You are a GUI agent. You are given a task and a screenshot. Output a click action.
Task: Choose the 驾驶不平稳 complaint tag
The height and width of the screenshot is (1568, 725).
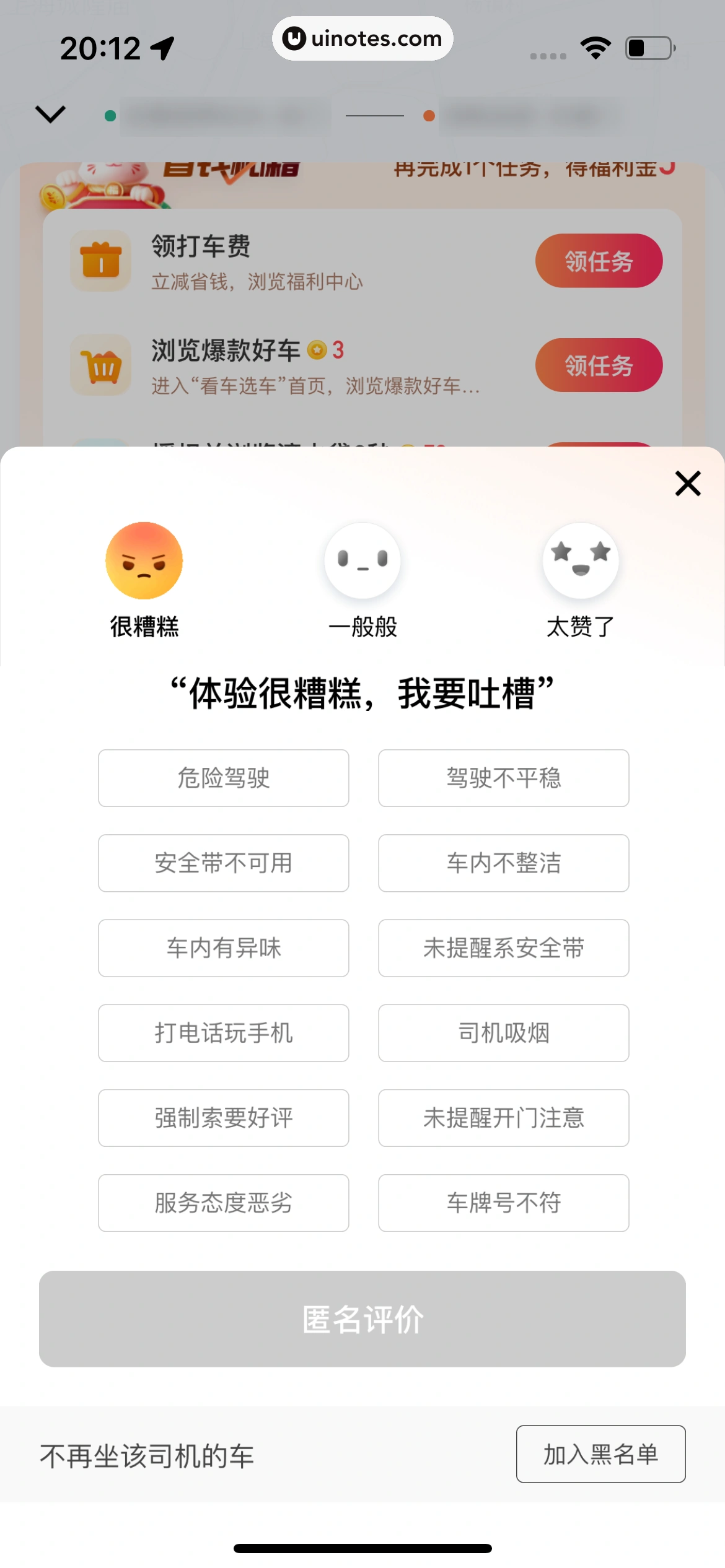tap(503, 778)
